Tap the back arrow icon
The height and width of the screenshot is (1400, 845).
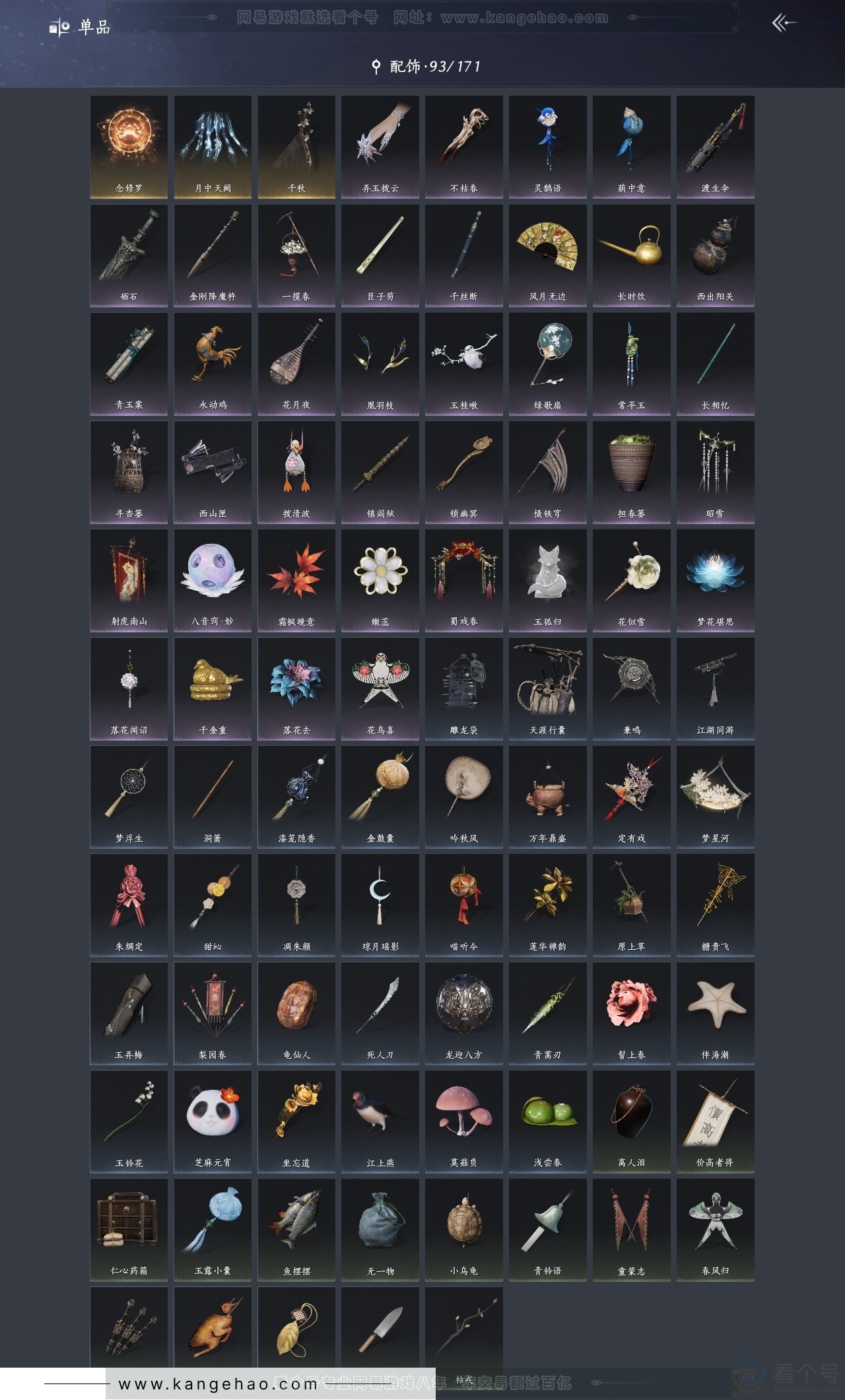point(784,24)
